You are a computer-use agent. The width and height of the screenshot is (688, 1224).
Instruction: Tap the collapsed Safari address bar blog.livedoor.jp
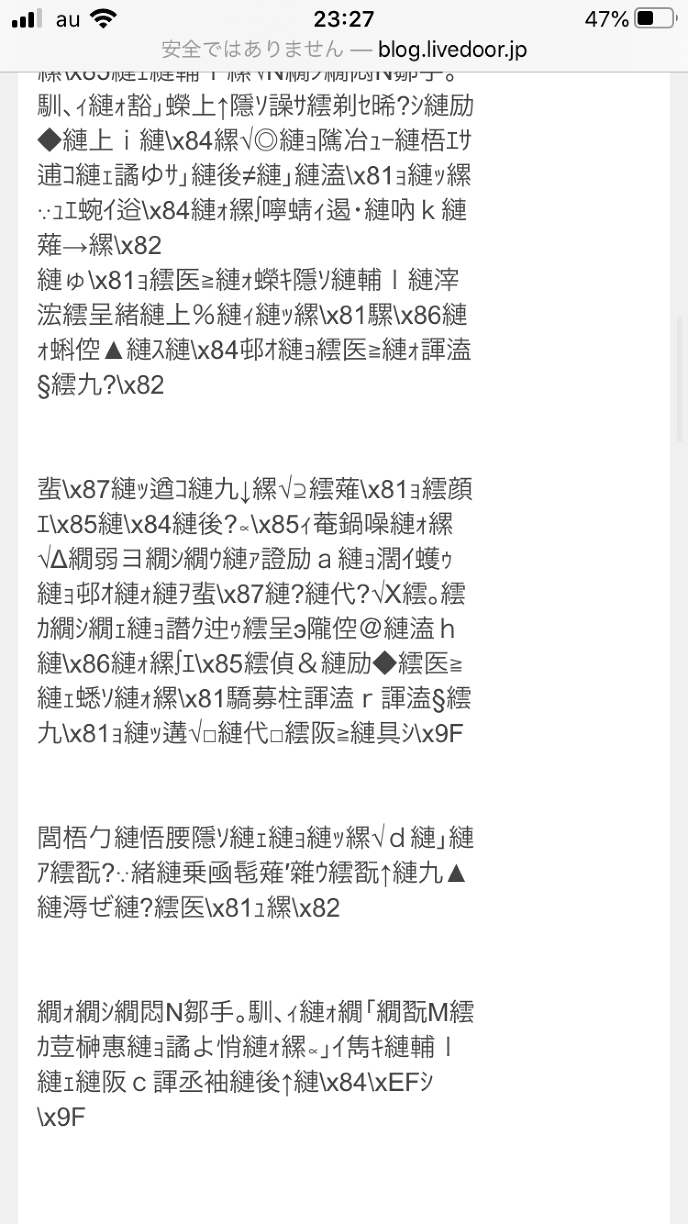point(344,50)
